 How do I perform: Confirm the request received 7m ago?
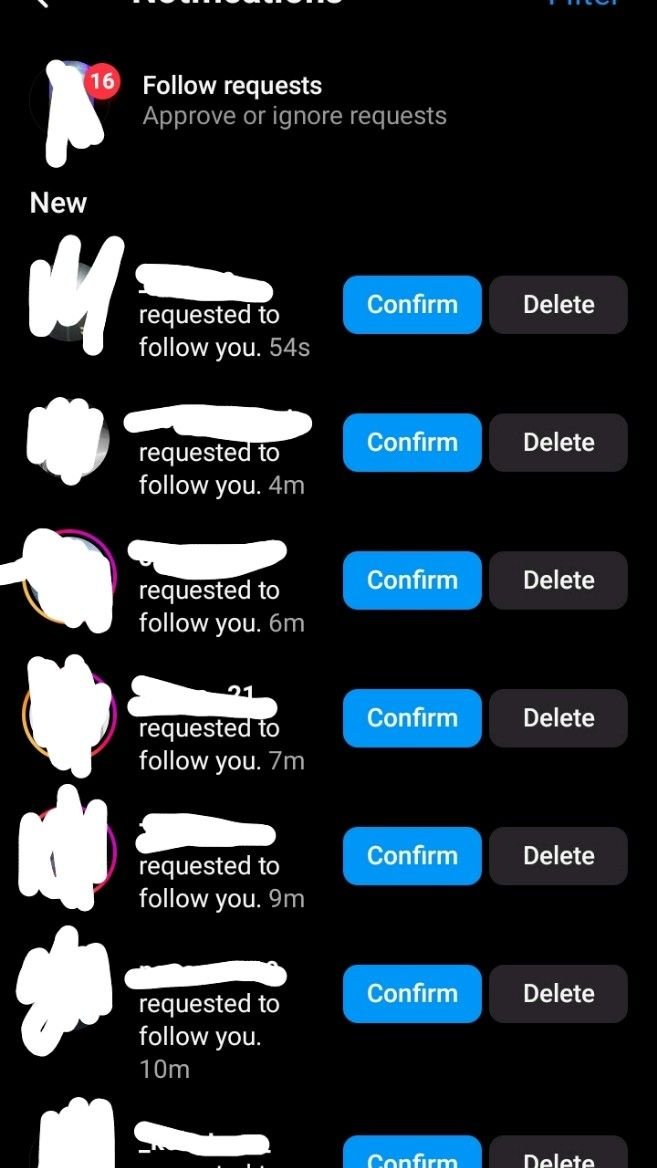[x=412, y=718]
